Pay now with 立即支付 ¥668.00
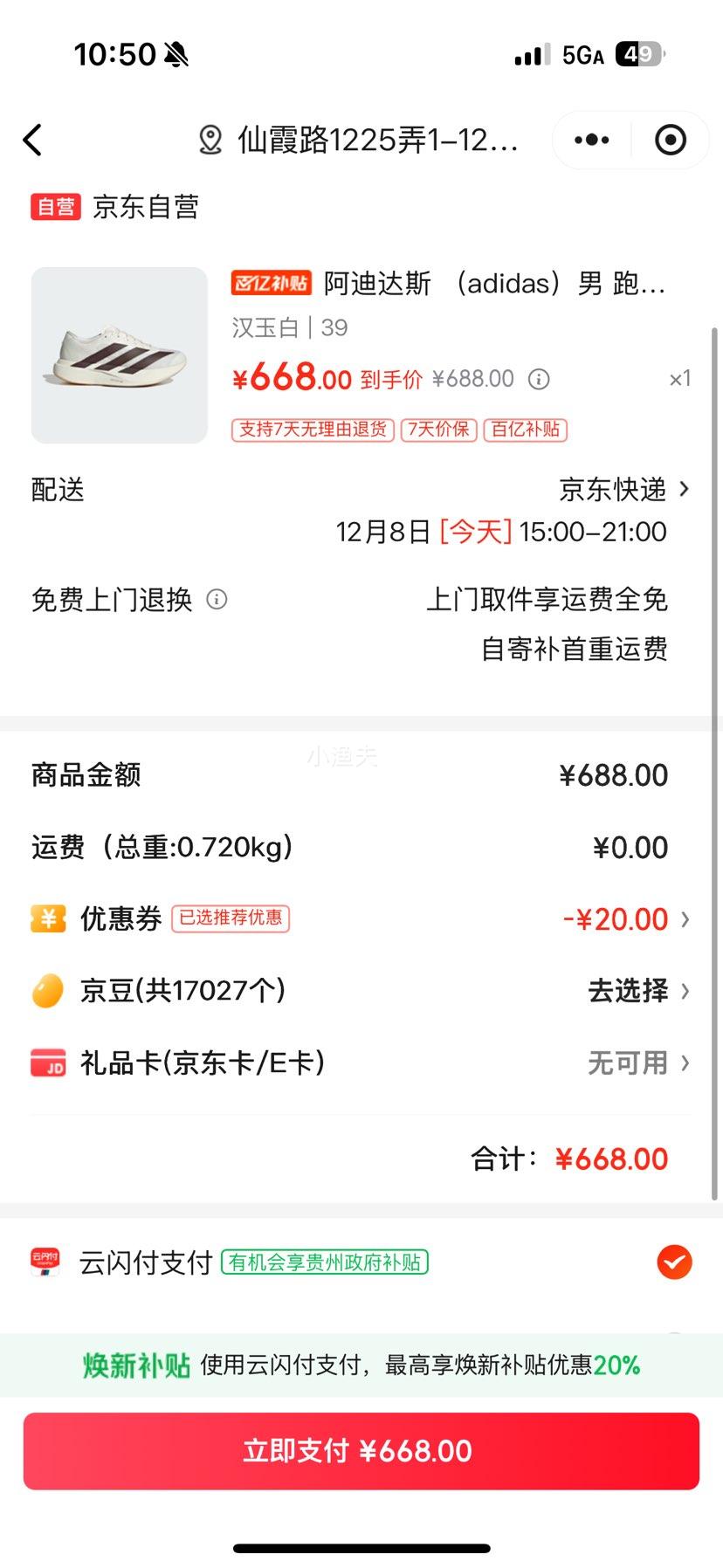Screen dimensions: 723x1568 coord(361,1451)
